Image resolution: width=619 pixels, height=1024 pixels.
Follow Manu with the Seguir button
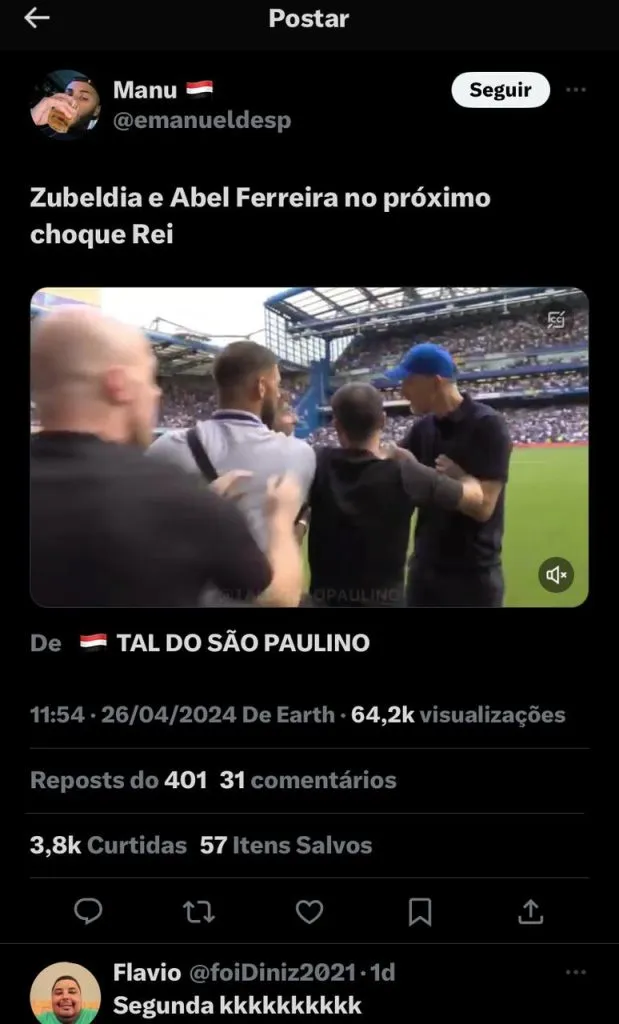(x=500, y=90)
